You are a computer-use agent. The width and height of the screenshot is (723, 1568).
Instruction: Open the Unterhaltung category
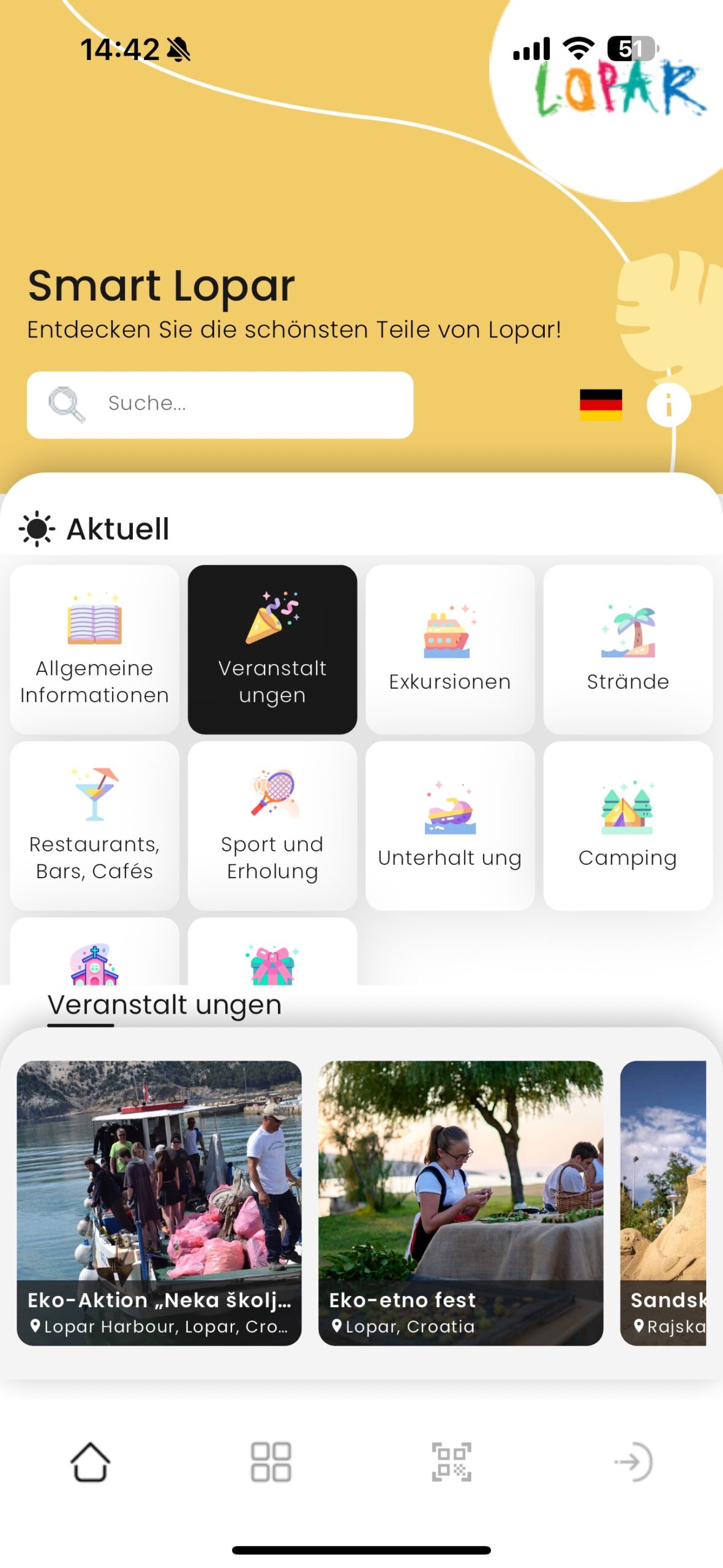(449, 825)
